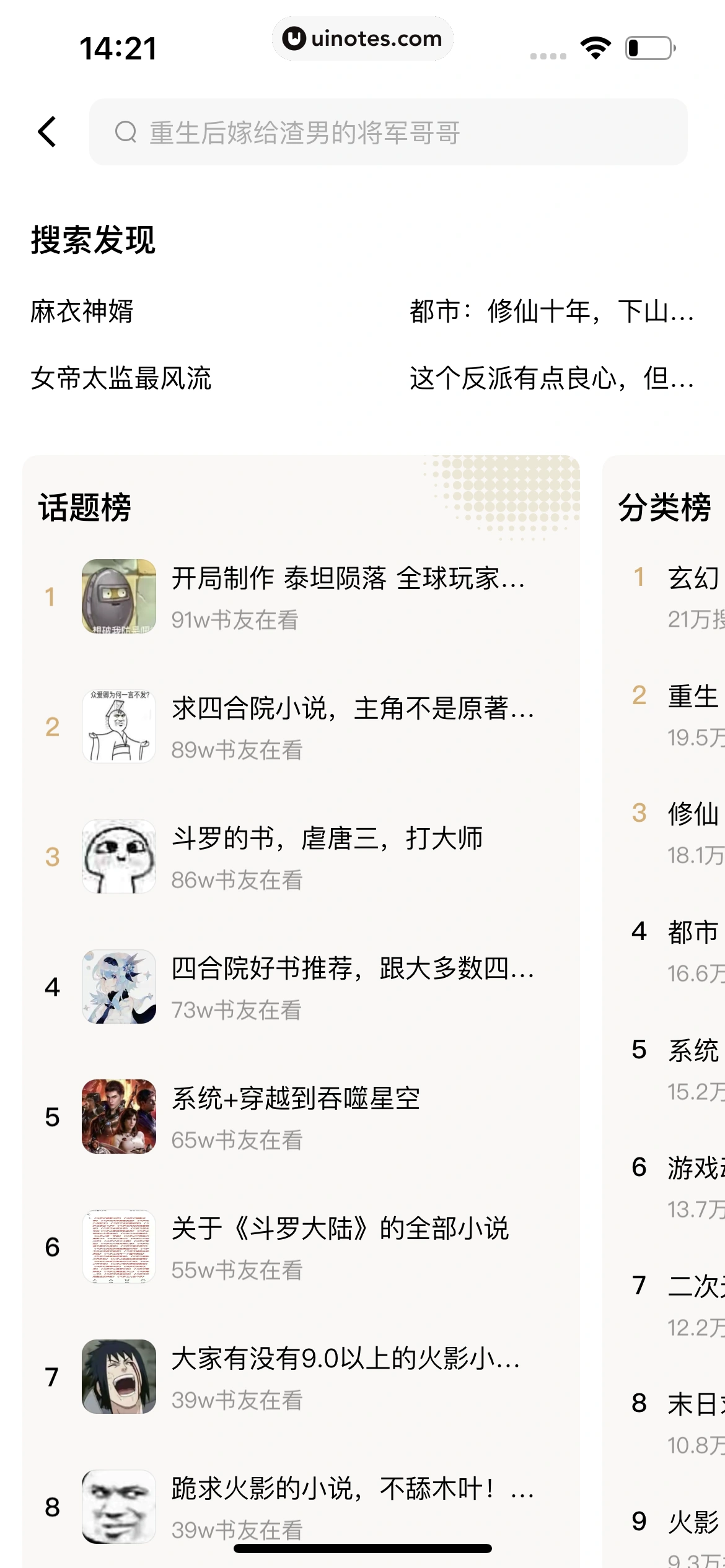
Task: Open topic 大家有没有9.0以上的火影小…
Action: click(346, 1359)
